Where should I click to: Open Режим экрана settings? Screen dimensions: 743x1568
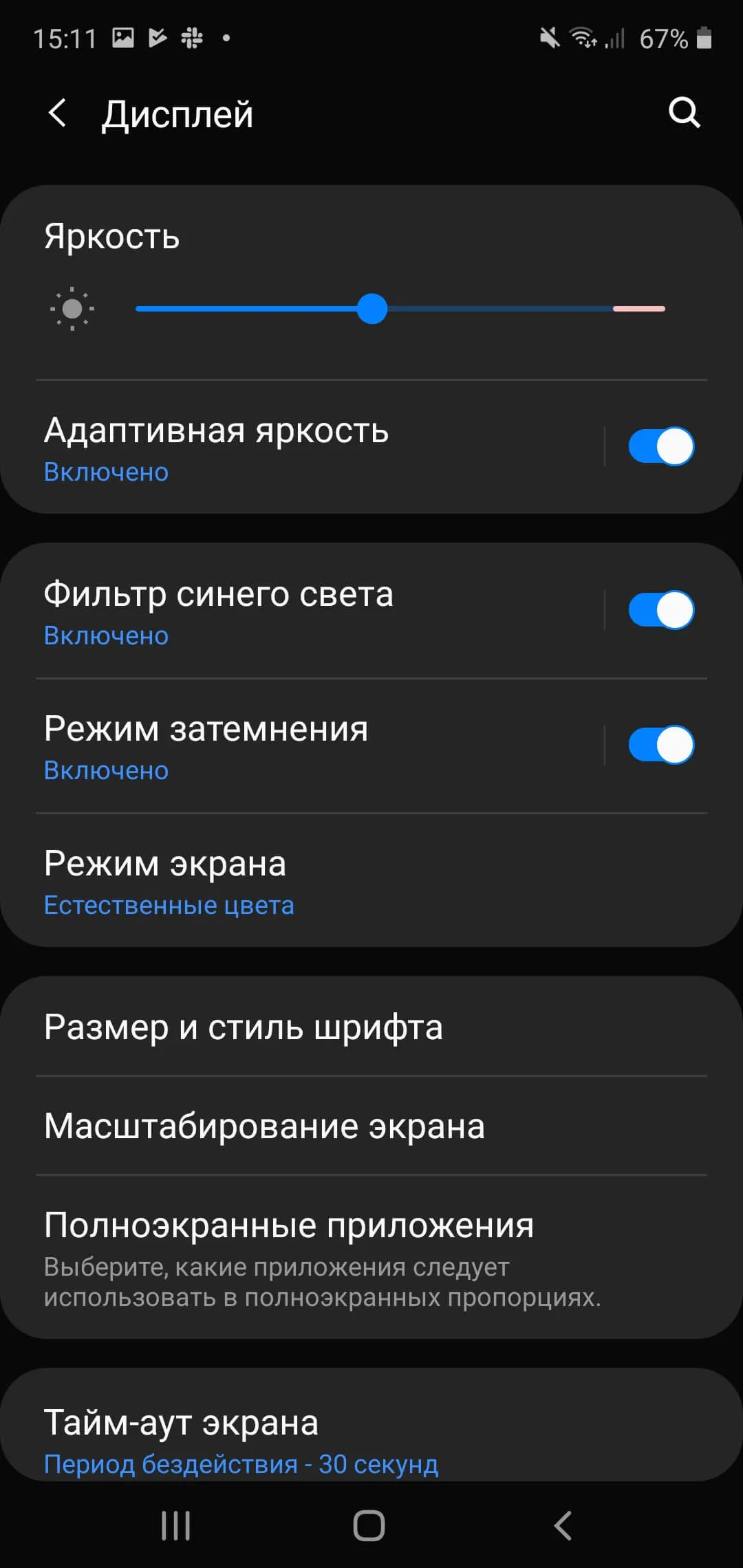[275, 882]
